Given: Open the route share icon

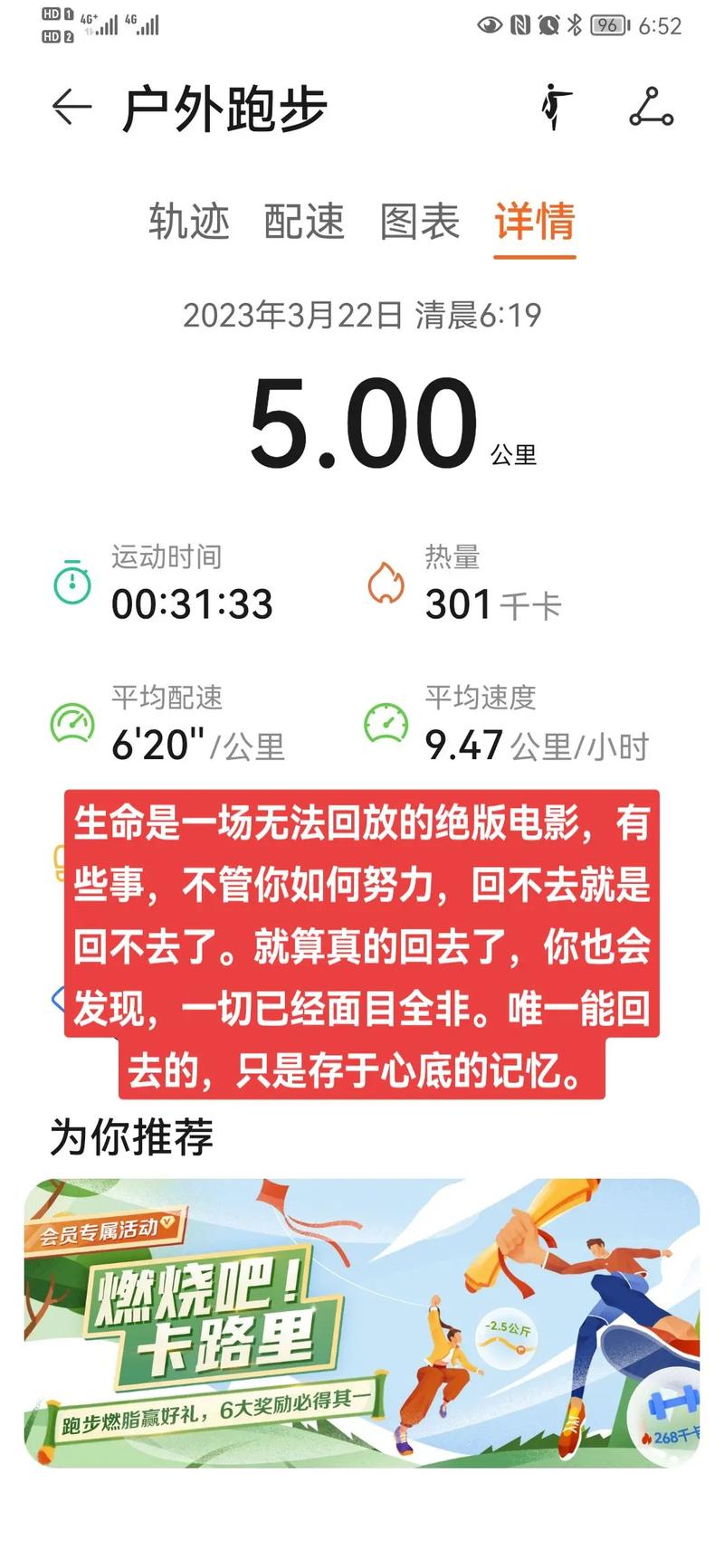Looking at the screenshot, I should coord(651,108).
